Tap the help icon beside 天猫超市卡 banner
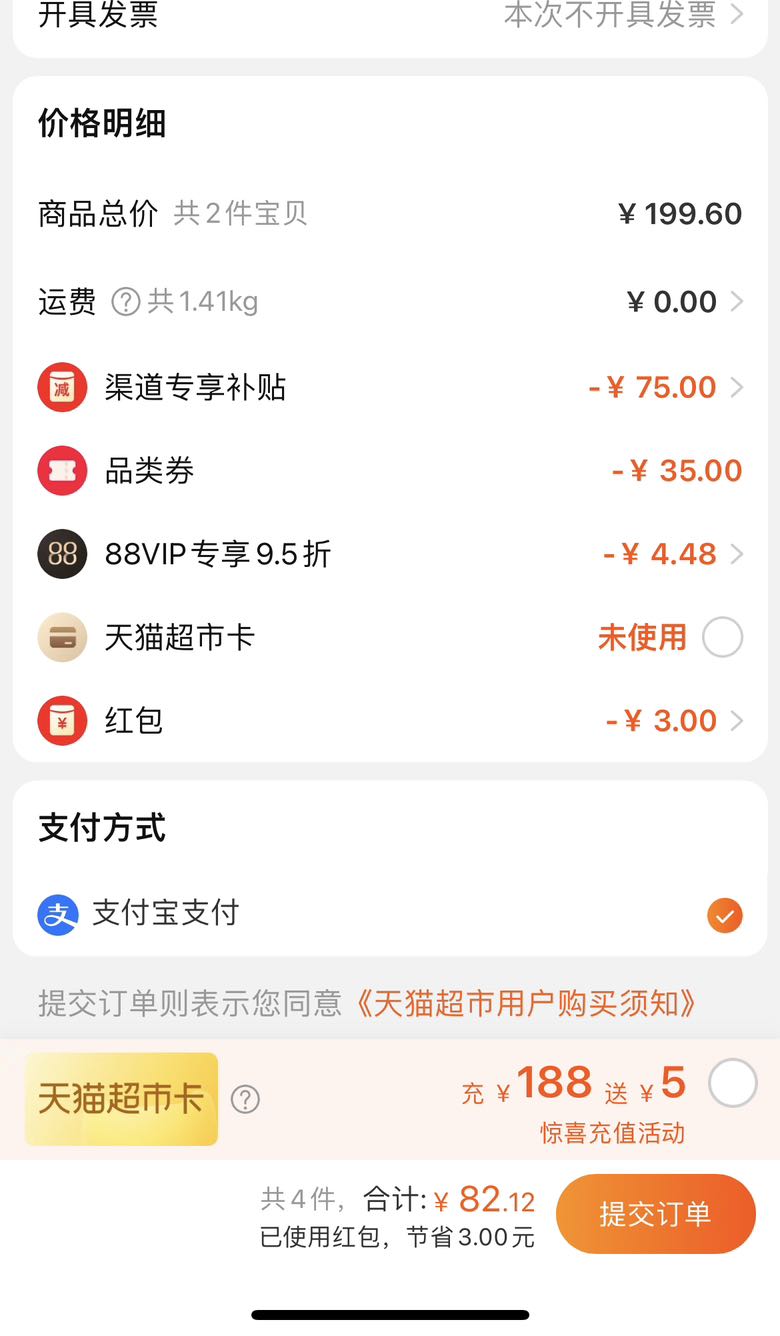Image resolution: width=780 pixels, height=1336 pixels. 245,1100
